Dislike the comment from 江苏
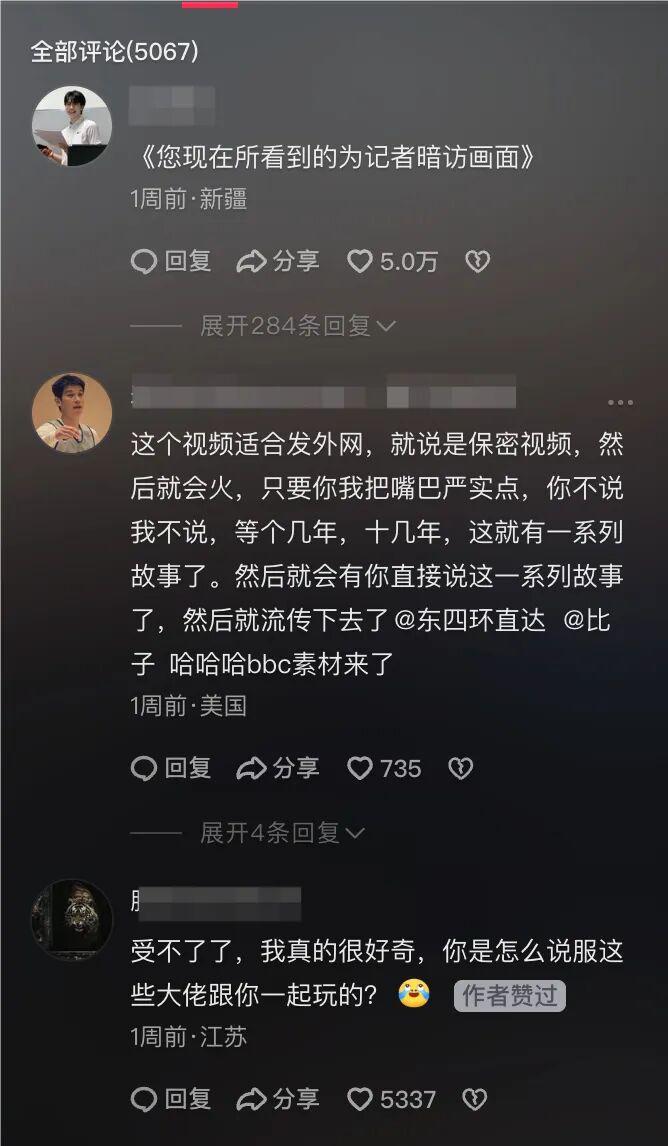The width and height of the screenshot is (668, 1146). 474,1099
